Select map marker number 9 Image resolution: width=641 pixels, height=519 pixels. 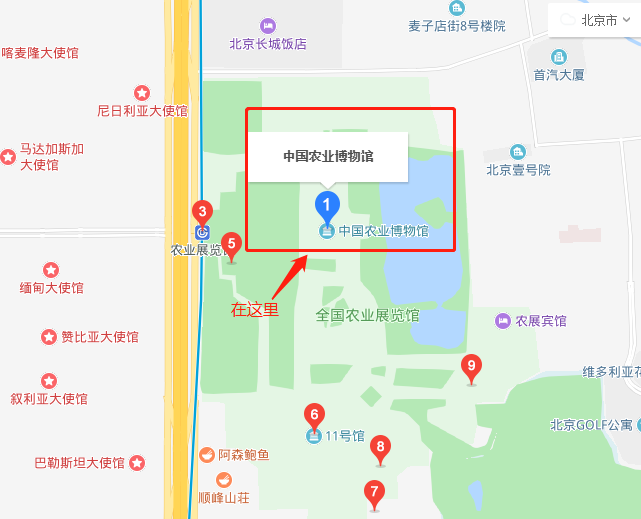tap(471, 365)
